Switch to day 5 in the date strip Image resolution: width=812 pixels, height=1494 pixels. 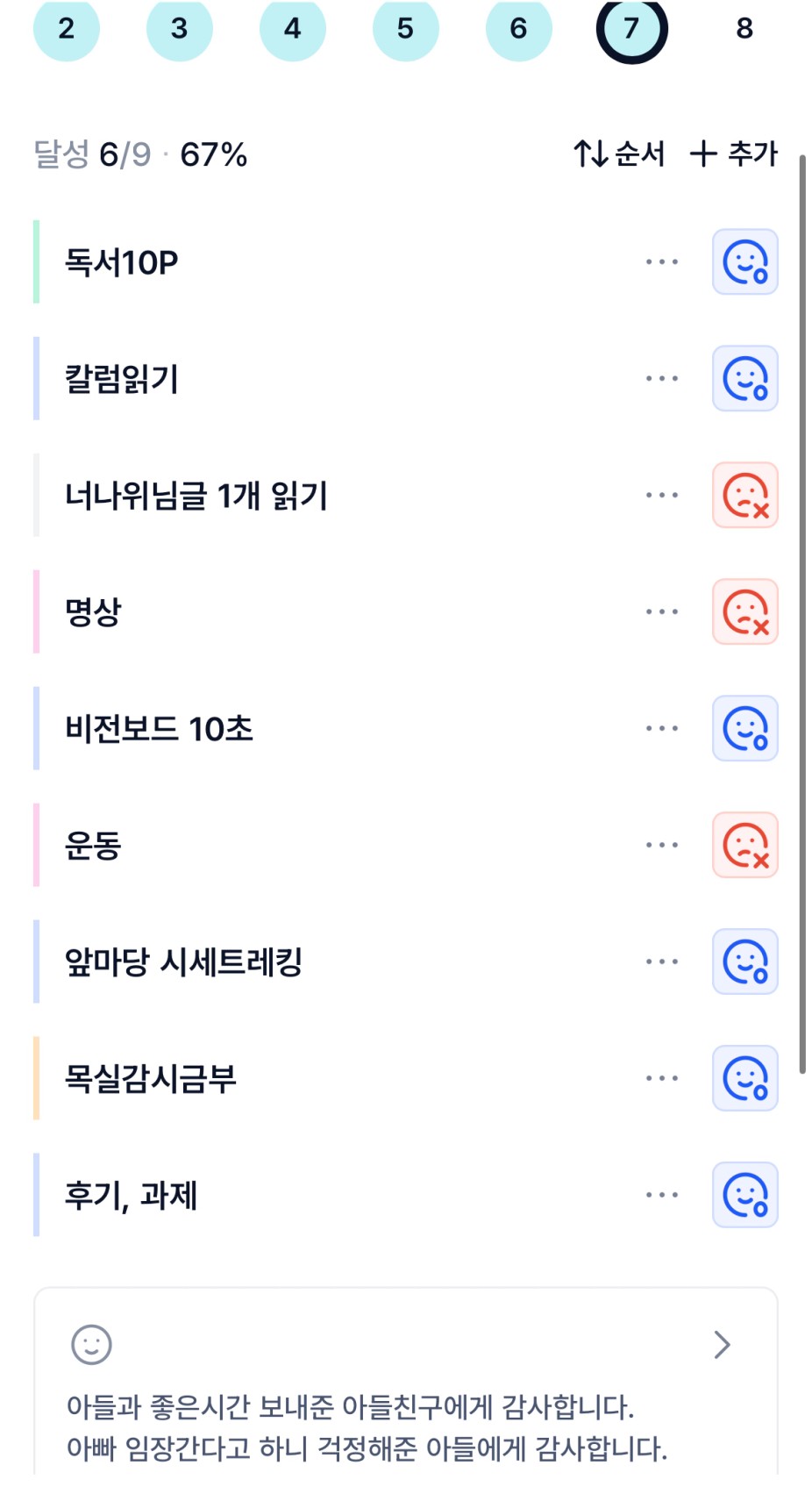405,28
